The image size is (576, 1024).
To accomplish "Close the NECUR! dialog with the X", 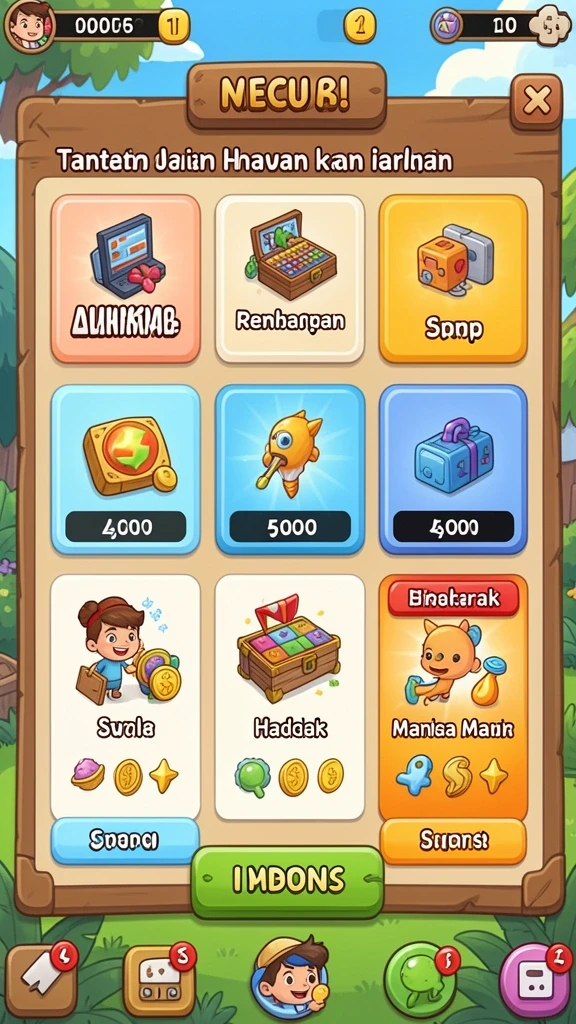I will pyautogui.click(x=536, y=101).
